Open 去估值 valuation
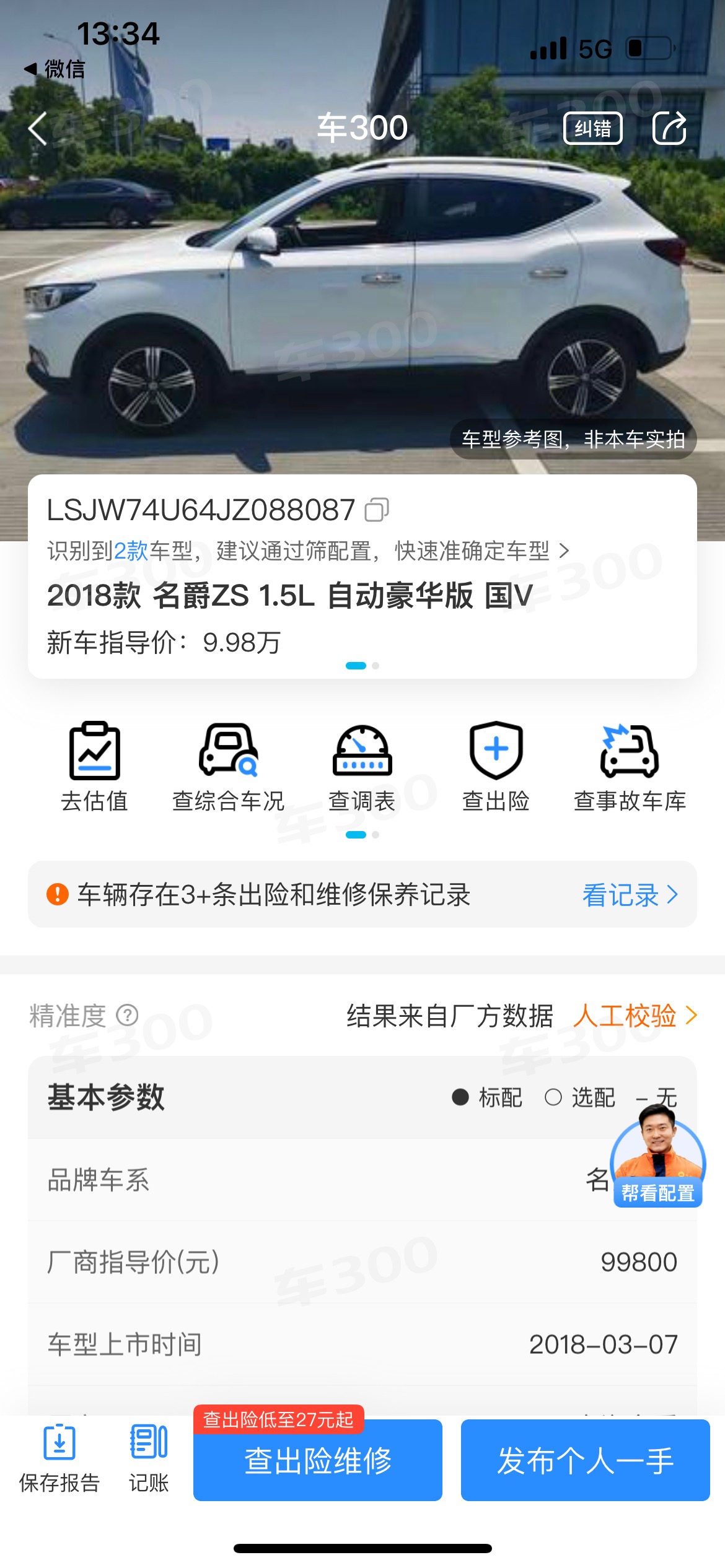 [x=94, y=767]
